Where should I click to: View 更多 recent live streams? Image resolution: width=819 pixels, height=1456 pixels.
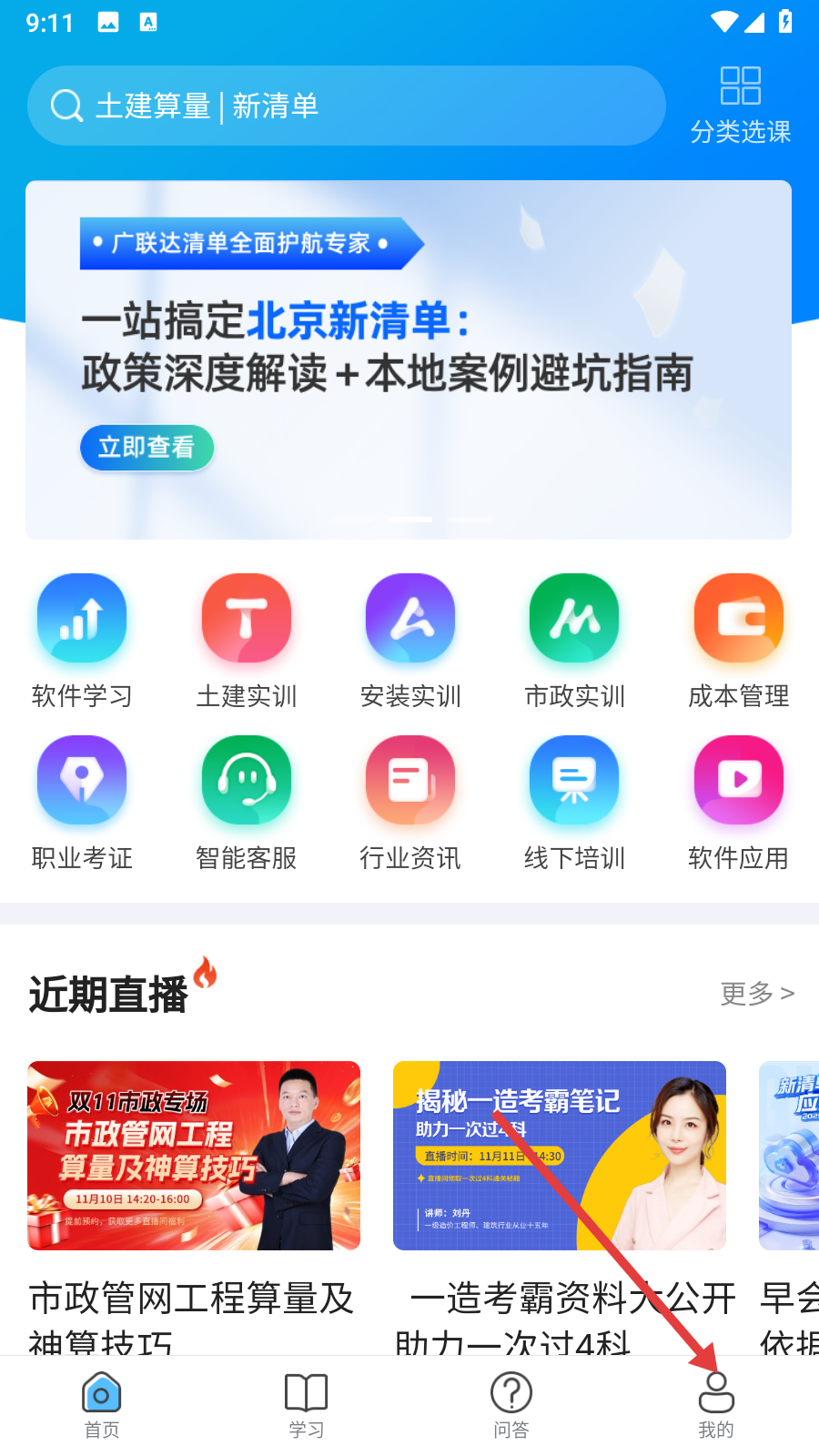pyautogui.click(x=757, y=993)
